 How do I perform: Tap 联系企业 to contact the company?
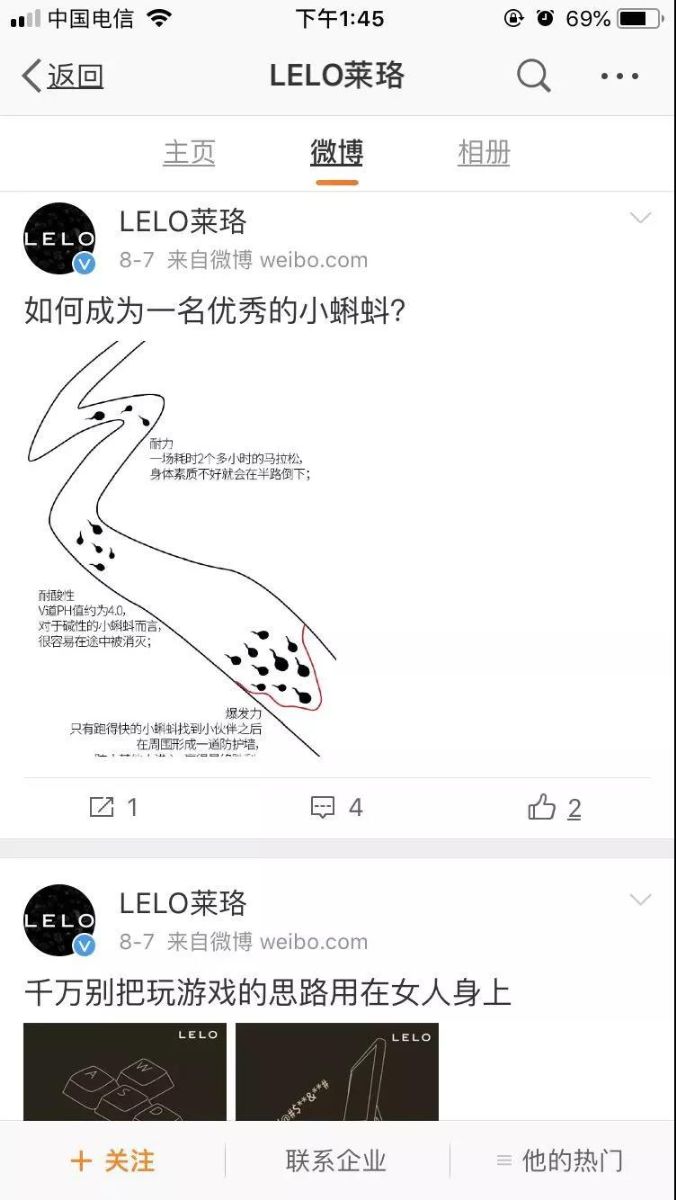(336, 1160)
